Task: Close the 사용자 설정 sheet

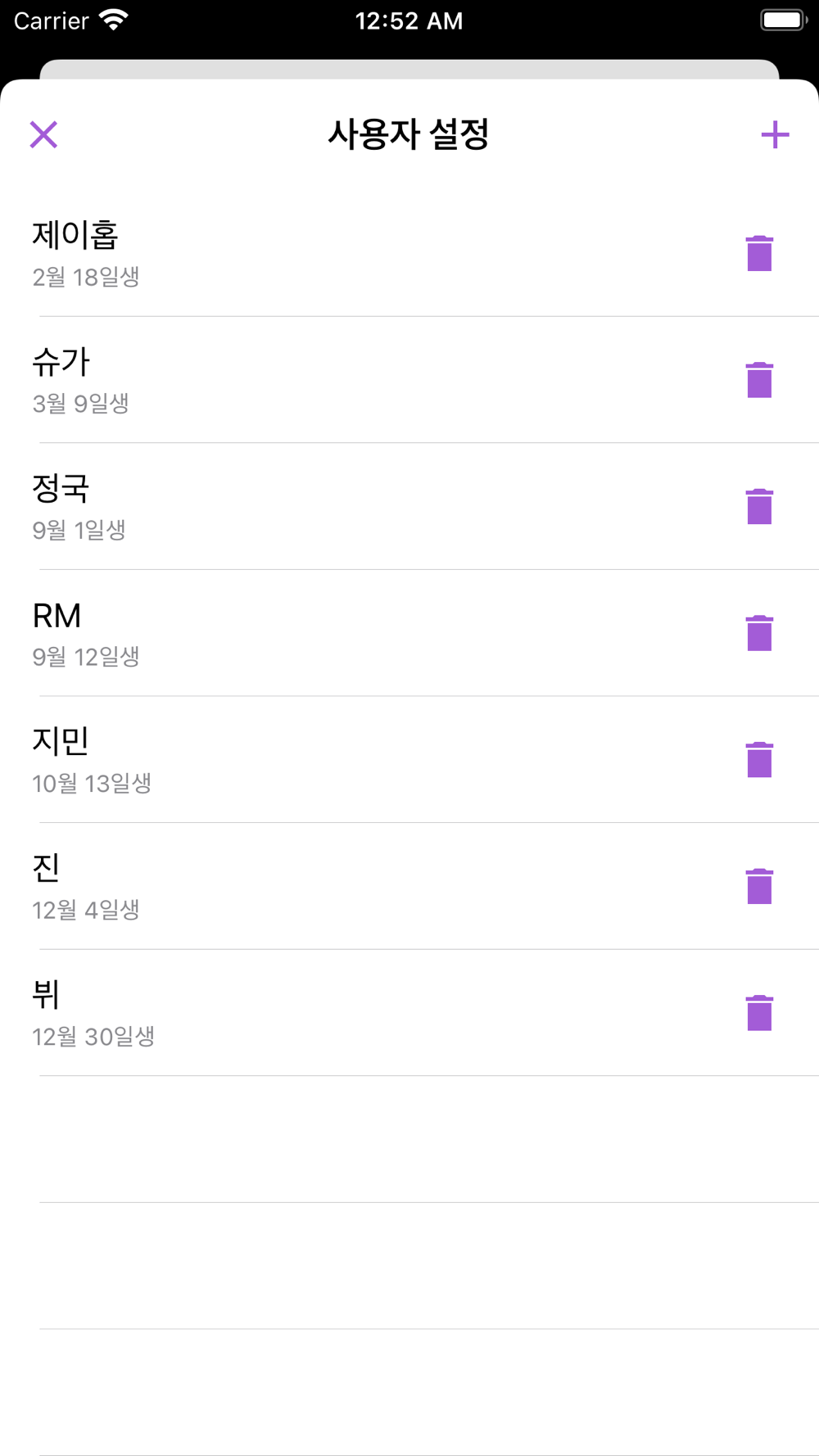Action: (x=43, y=134)
